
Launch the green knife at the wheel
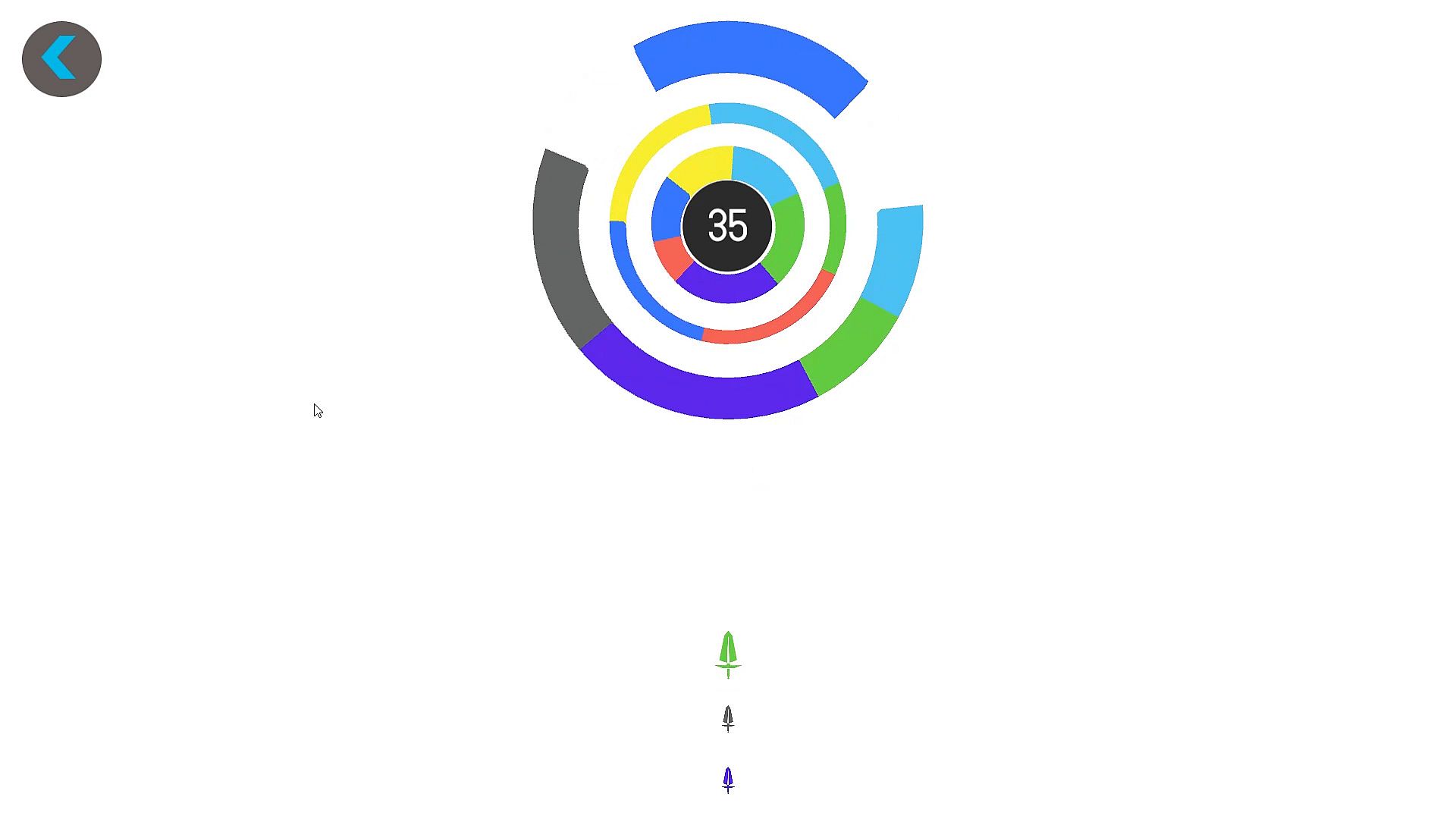click(728, 654)
